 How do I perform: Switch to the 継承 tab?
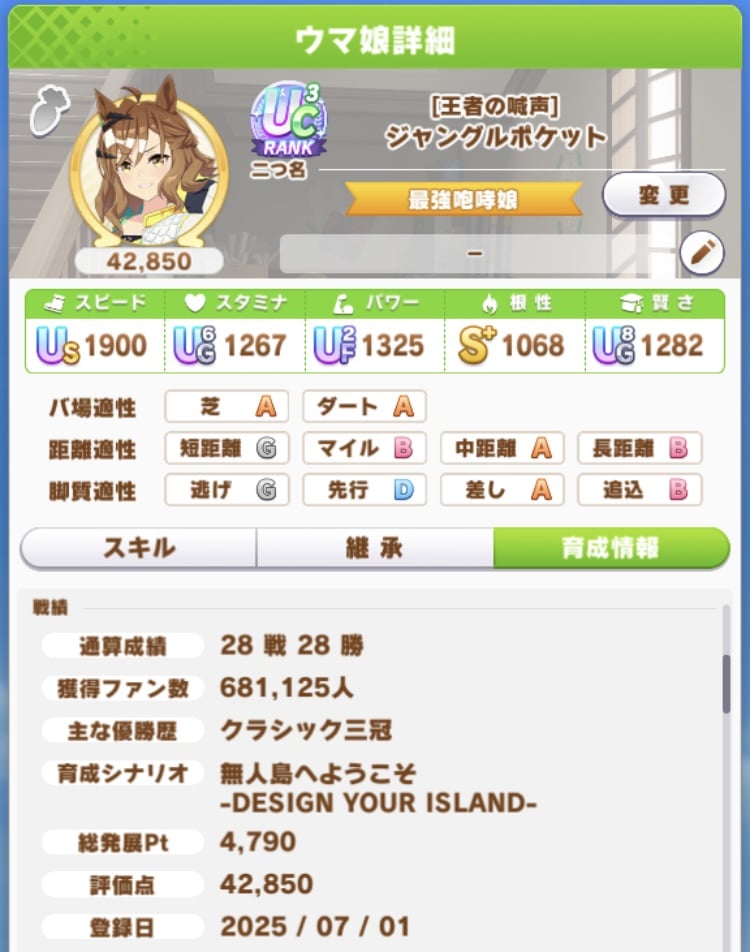pyautogui.click(x=374, y=548)
